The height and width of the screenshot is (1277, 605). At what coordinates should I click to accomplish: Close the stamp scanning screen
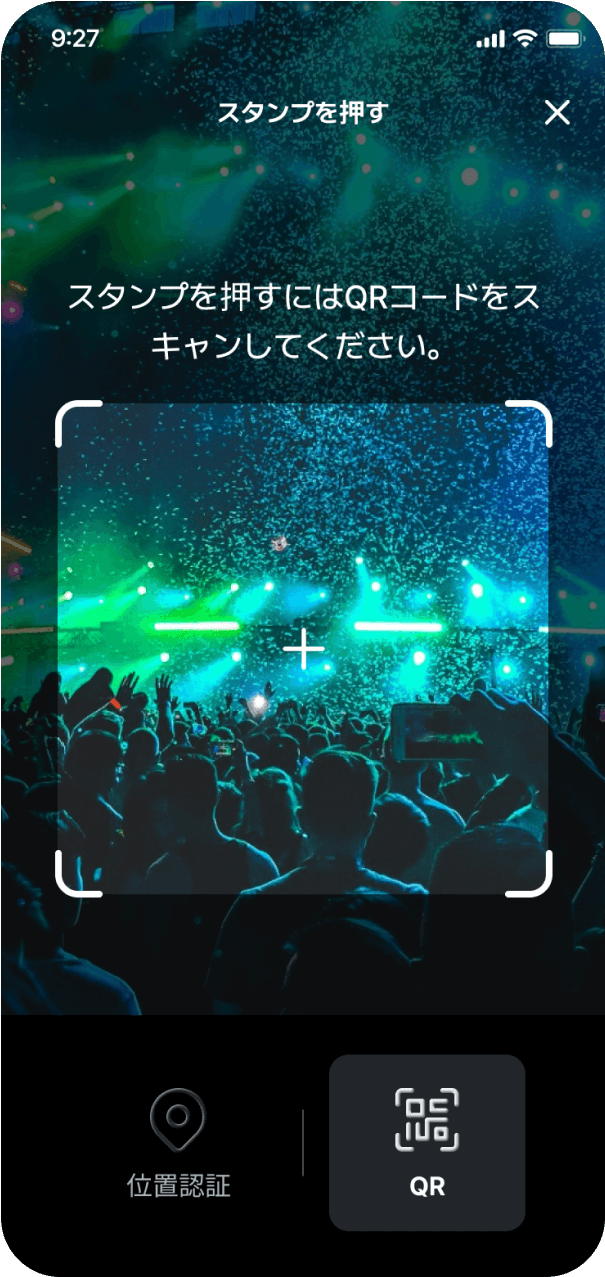(x=557, y=112)
